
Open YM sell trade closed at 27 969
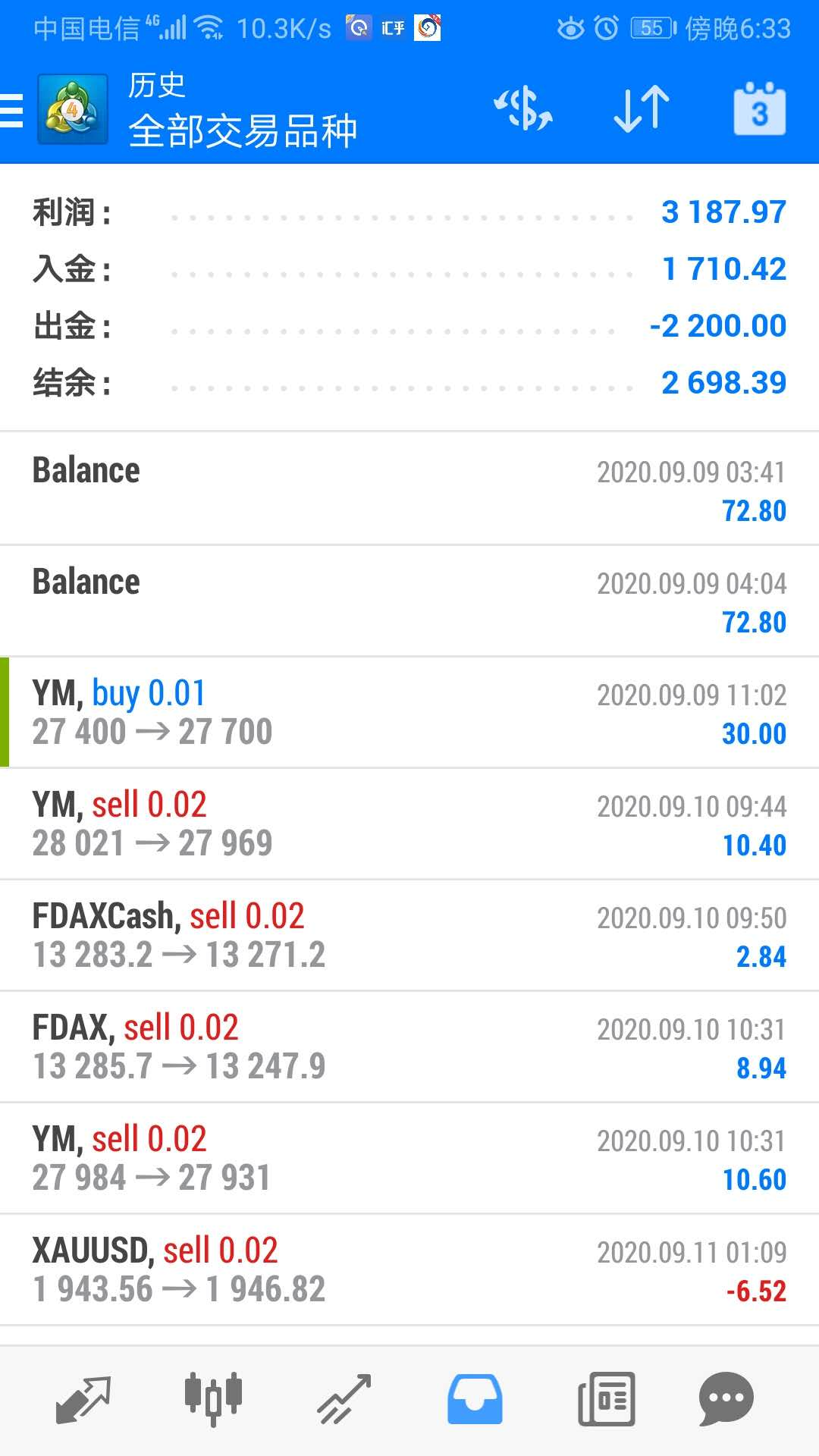click(x=409, y=824)
